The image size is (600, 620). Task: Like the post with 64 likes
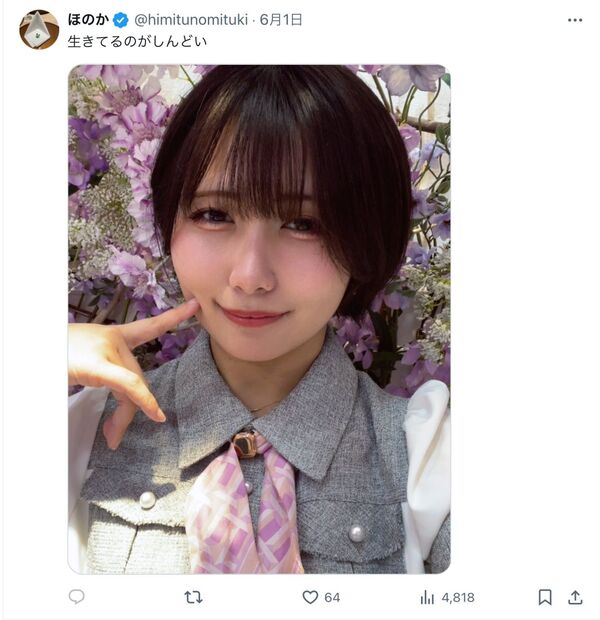(x=311, y=597)
